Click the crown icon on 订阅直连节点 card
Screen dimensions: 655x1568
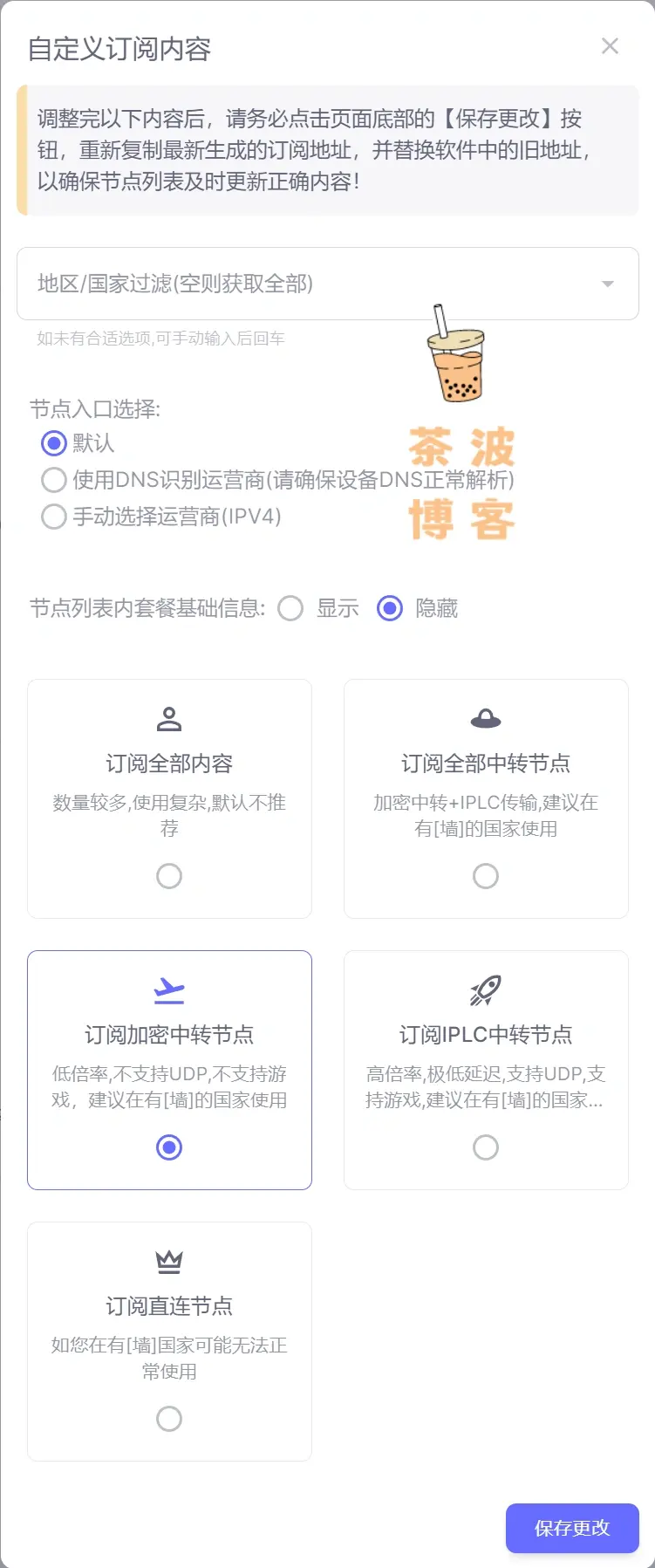(169, 1259)
